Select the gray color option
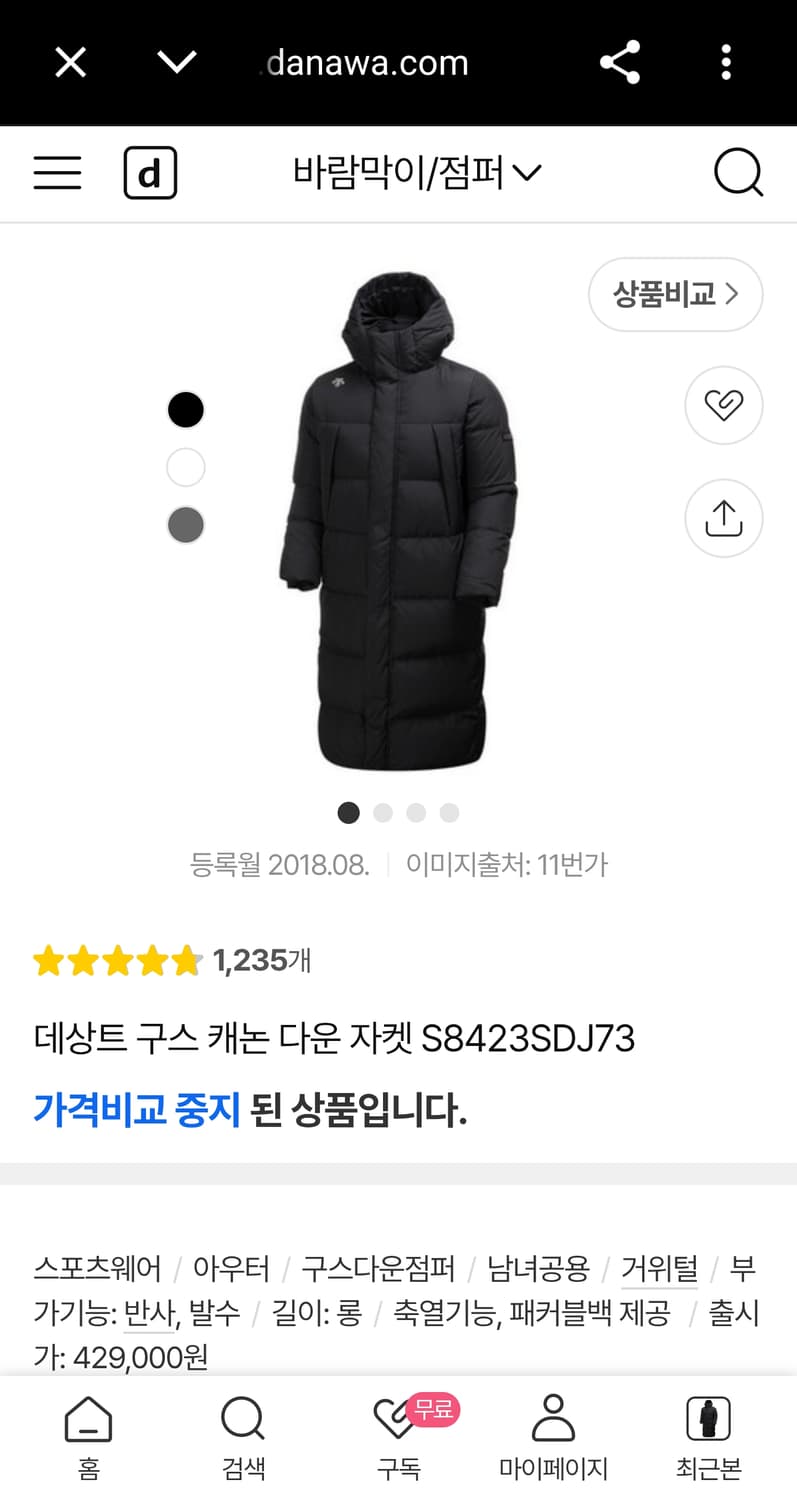797x1500 pixels. click(185, 525)
